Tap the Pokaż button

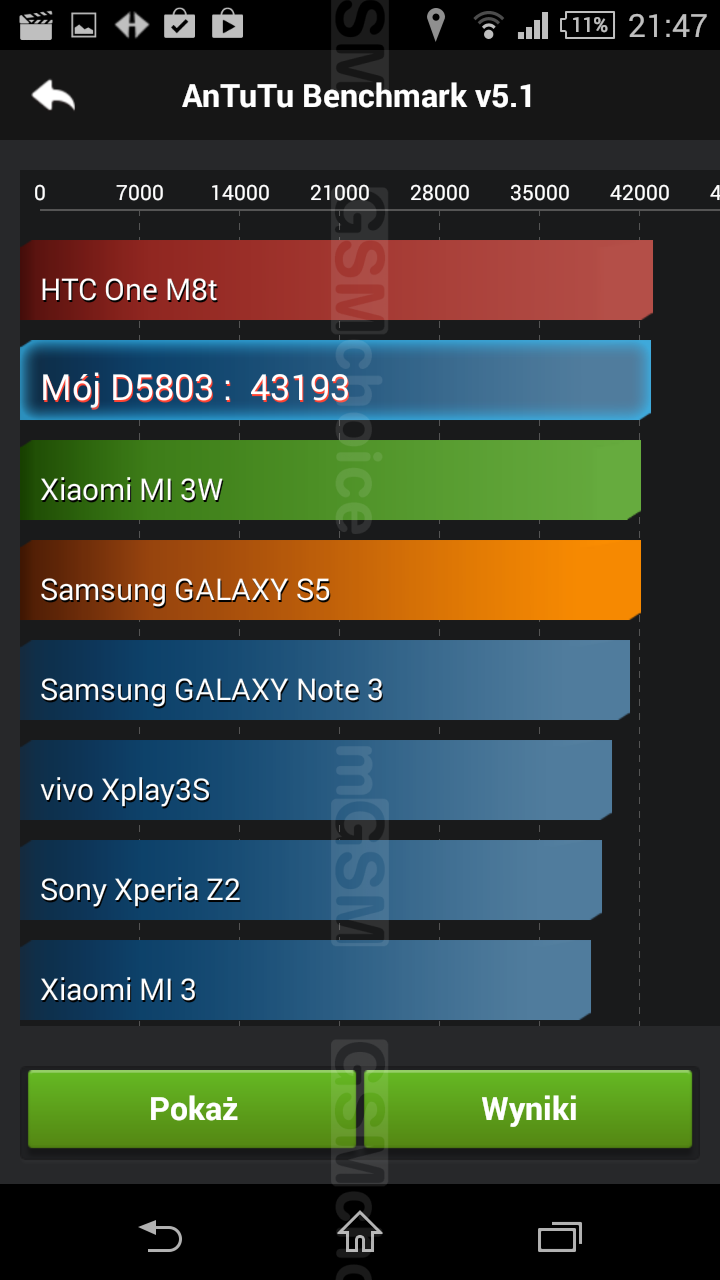(193, 1108)
